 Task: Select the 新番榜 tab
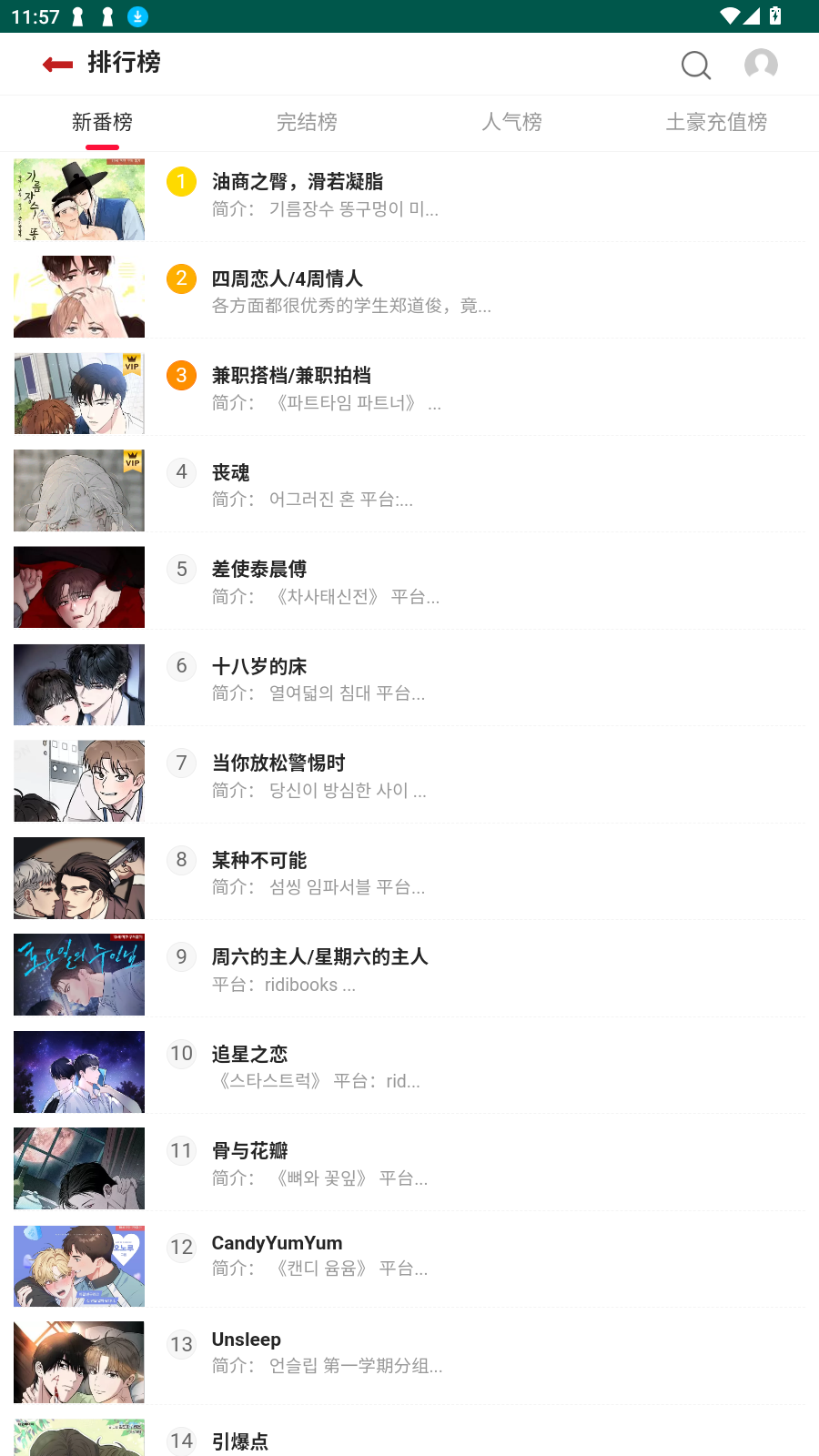point(102,122)
